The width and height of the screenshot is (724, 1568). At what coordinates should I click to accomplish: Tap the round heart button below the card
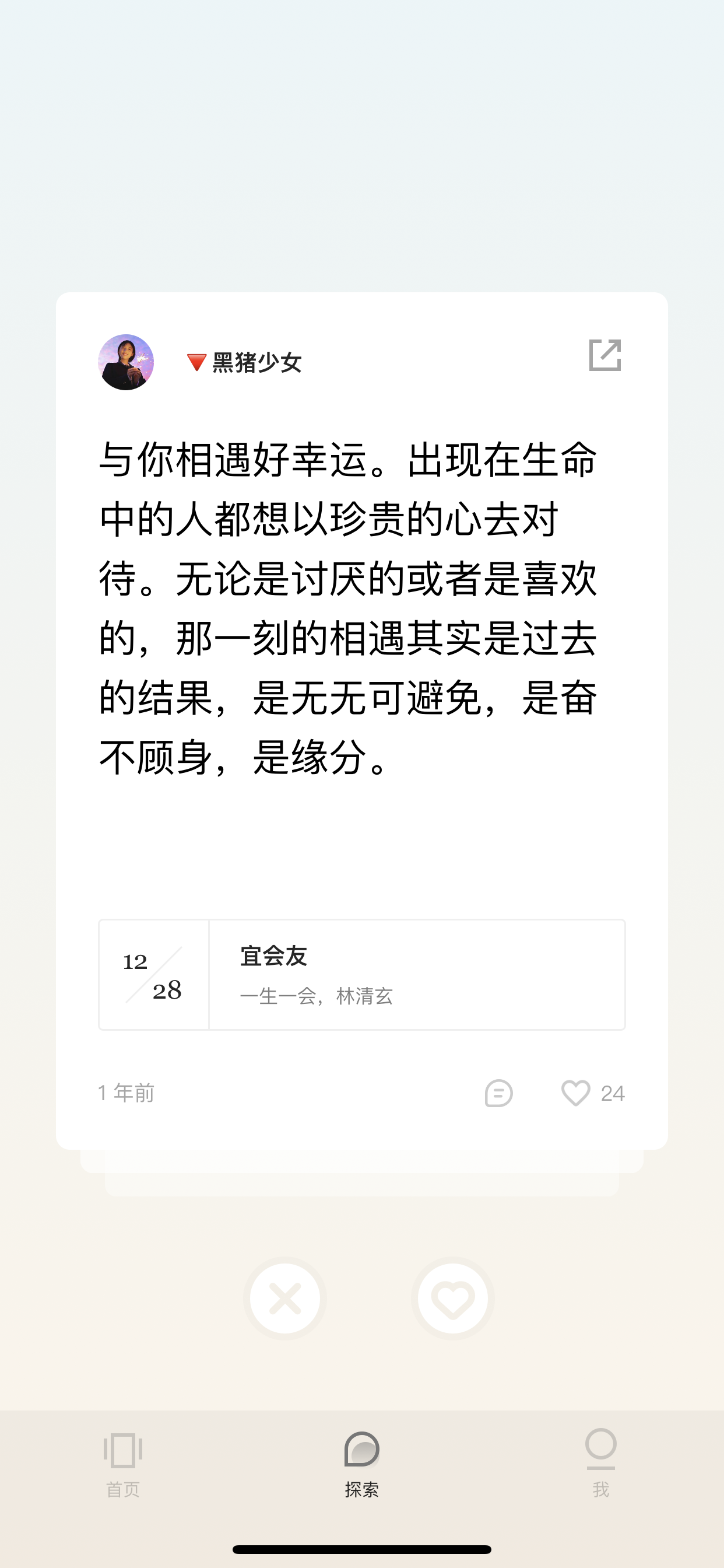coord(453,1298)
